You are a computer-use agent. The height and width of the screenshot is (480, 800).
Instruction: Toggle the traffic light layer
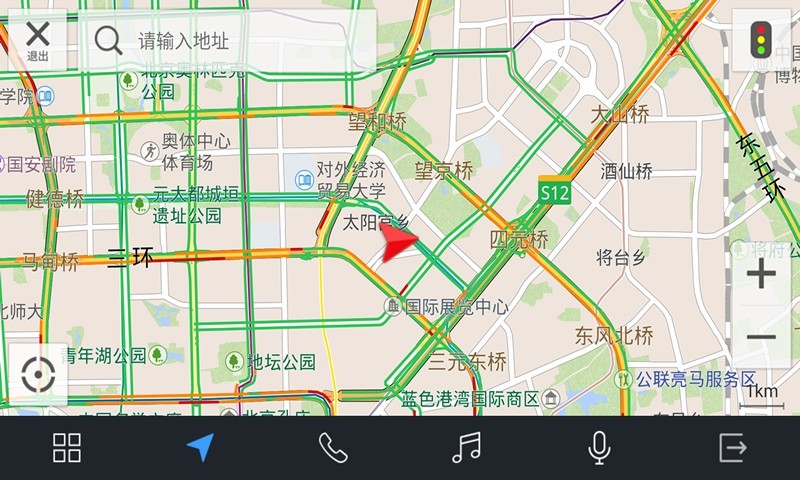(761, 40)
